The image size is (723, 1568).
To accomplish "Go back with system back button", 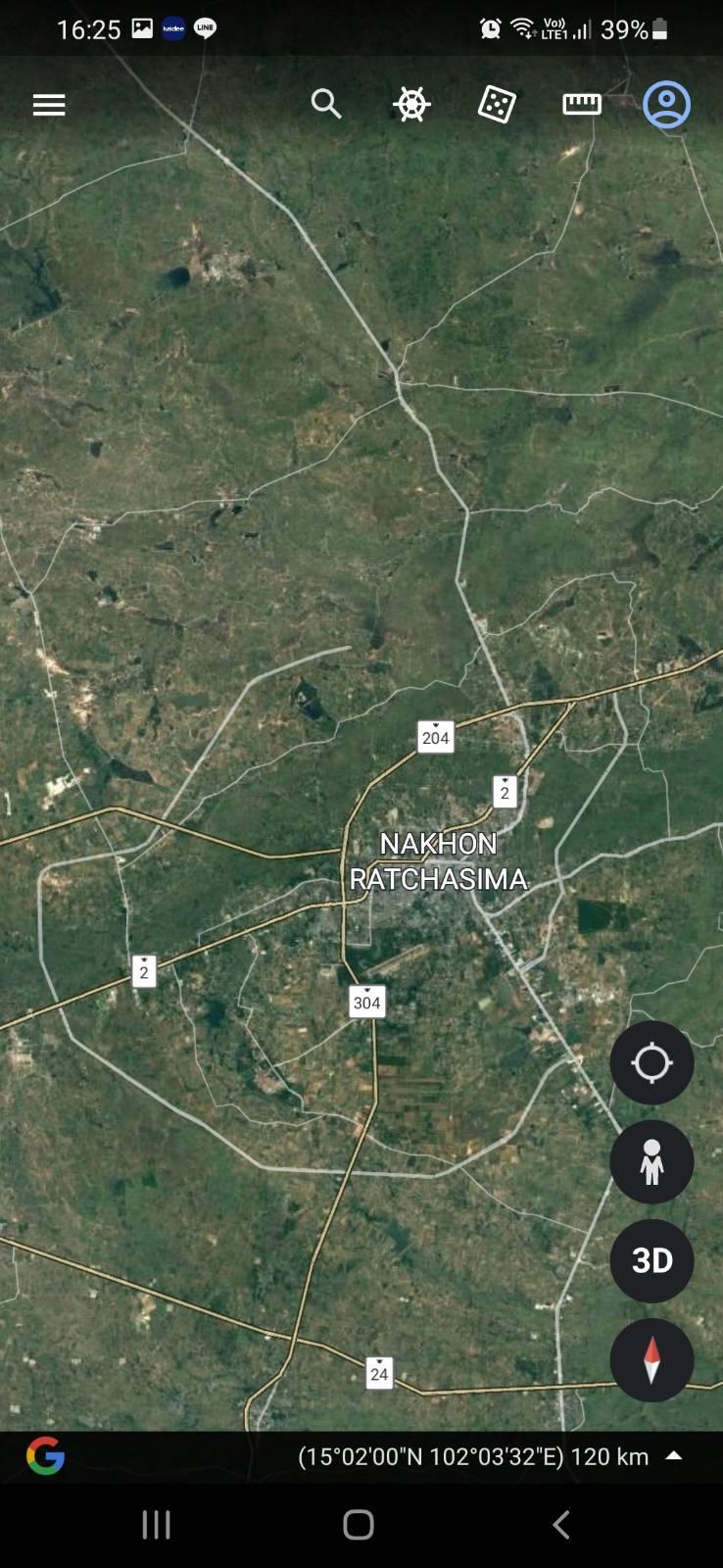I will pyautogui.click(x=560, y=1525).
